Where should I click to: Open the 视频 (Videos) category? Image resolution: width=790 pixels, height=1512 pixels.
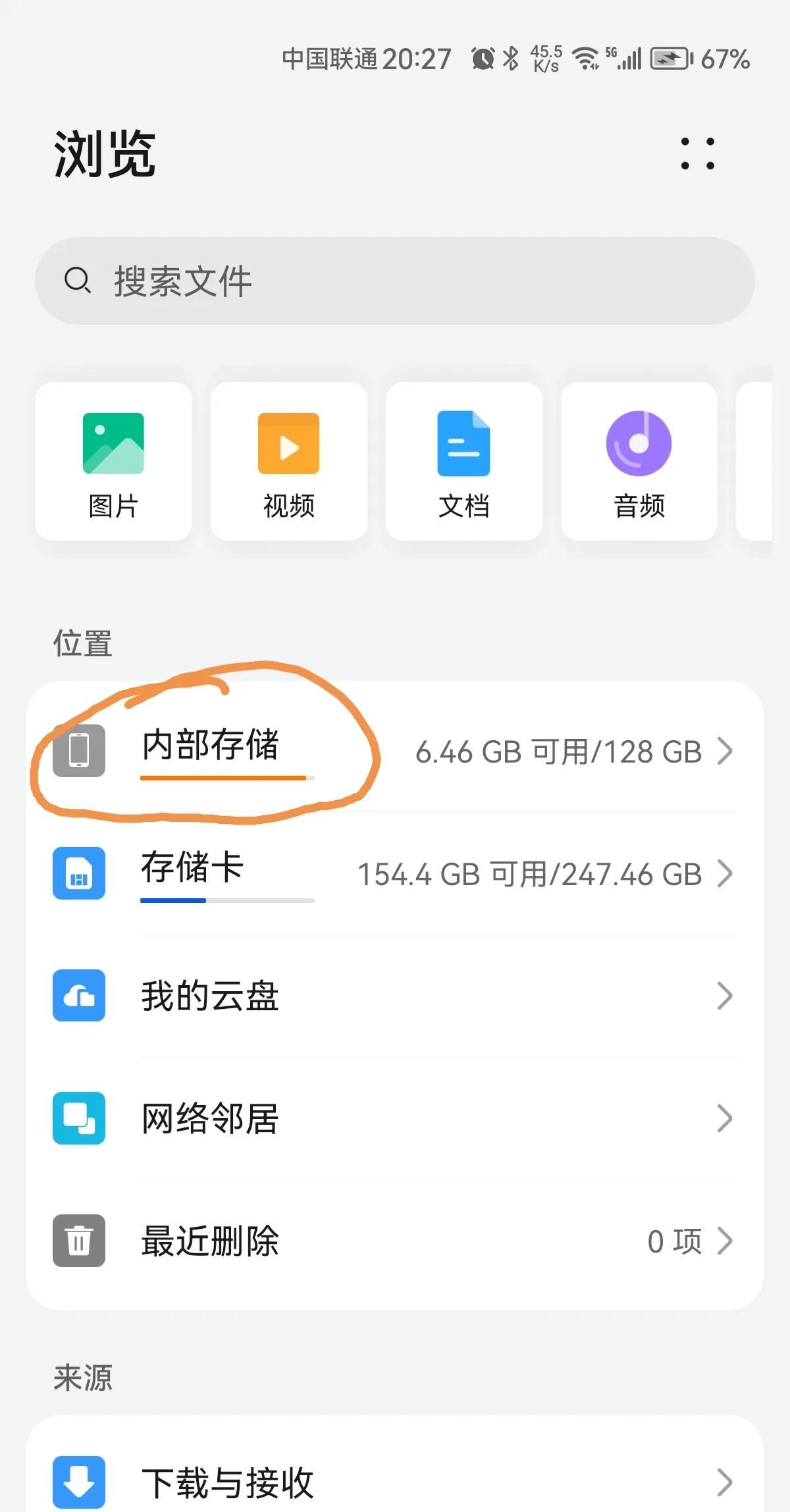point(288,461)
